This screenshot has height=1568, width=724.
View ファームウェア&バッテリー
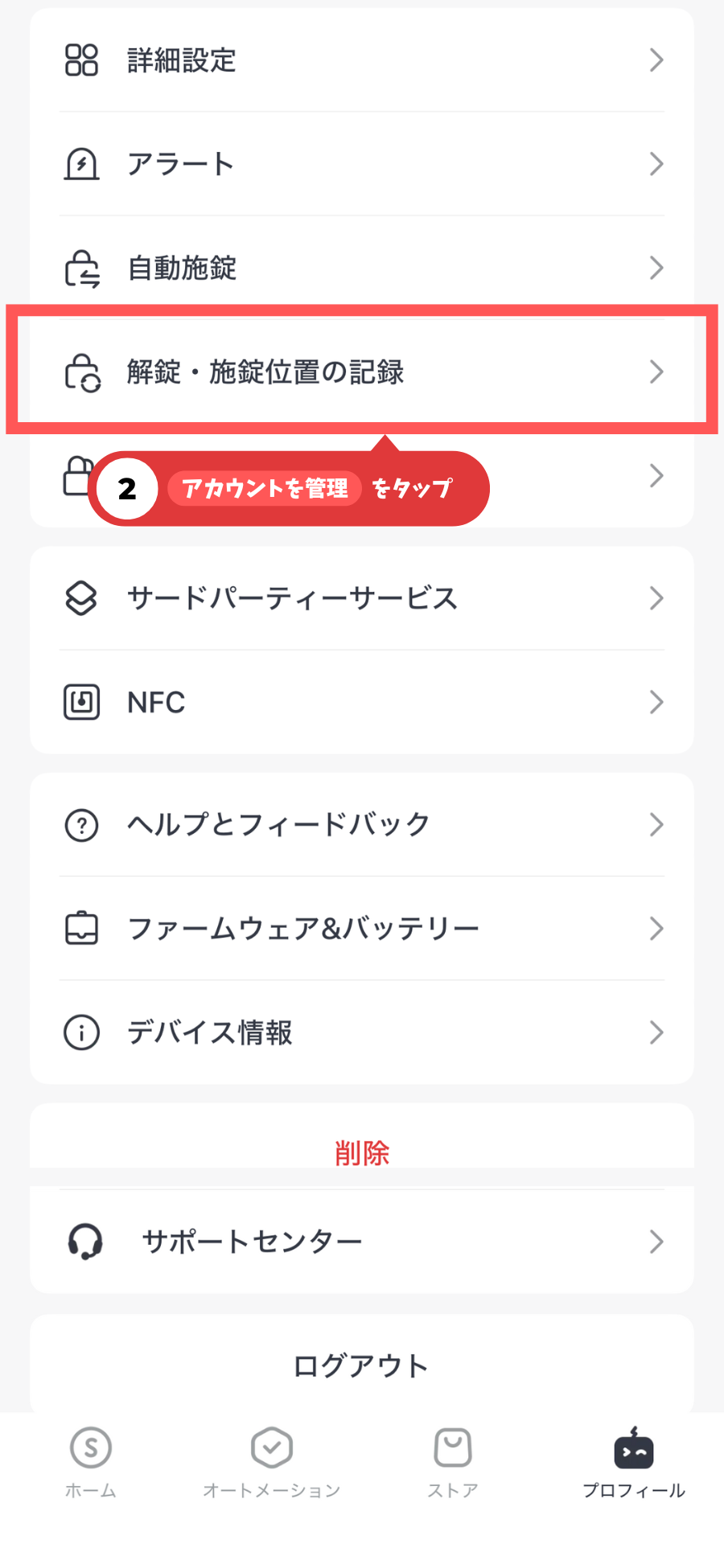coord(362,929)
